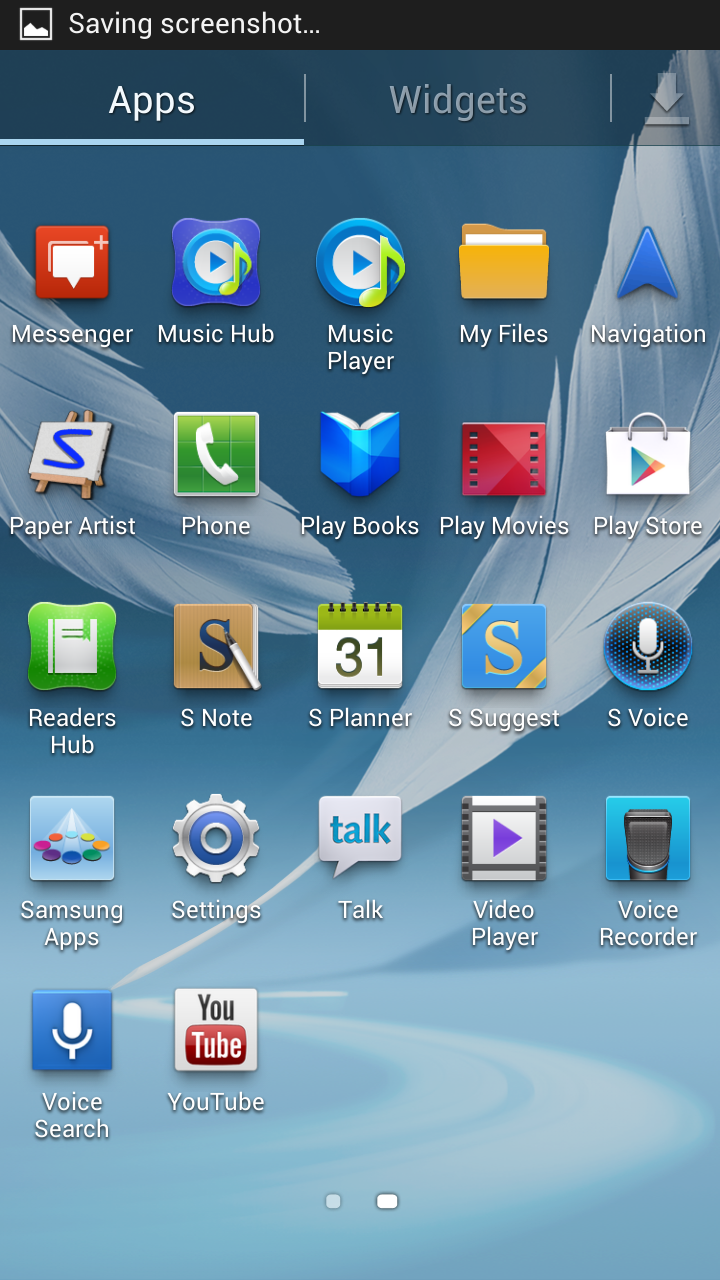Go to the first apps page indicator

(333, 1201)
